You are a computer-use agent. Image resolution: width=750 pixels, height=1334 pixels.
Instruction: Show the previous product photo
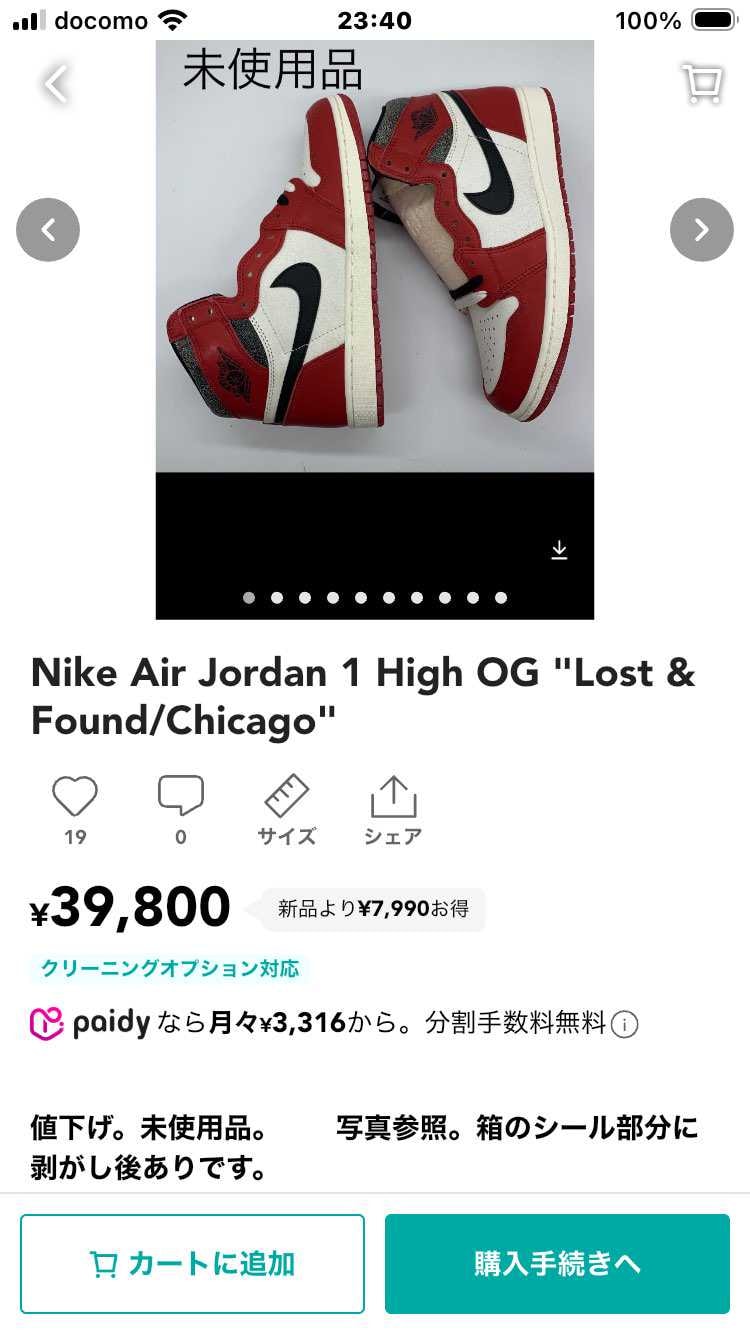tap(48, 230)
